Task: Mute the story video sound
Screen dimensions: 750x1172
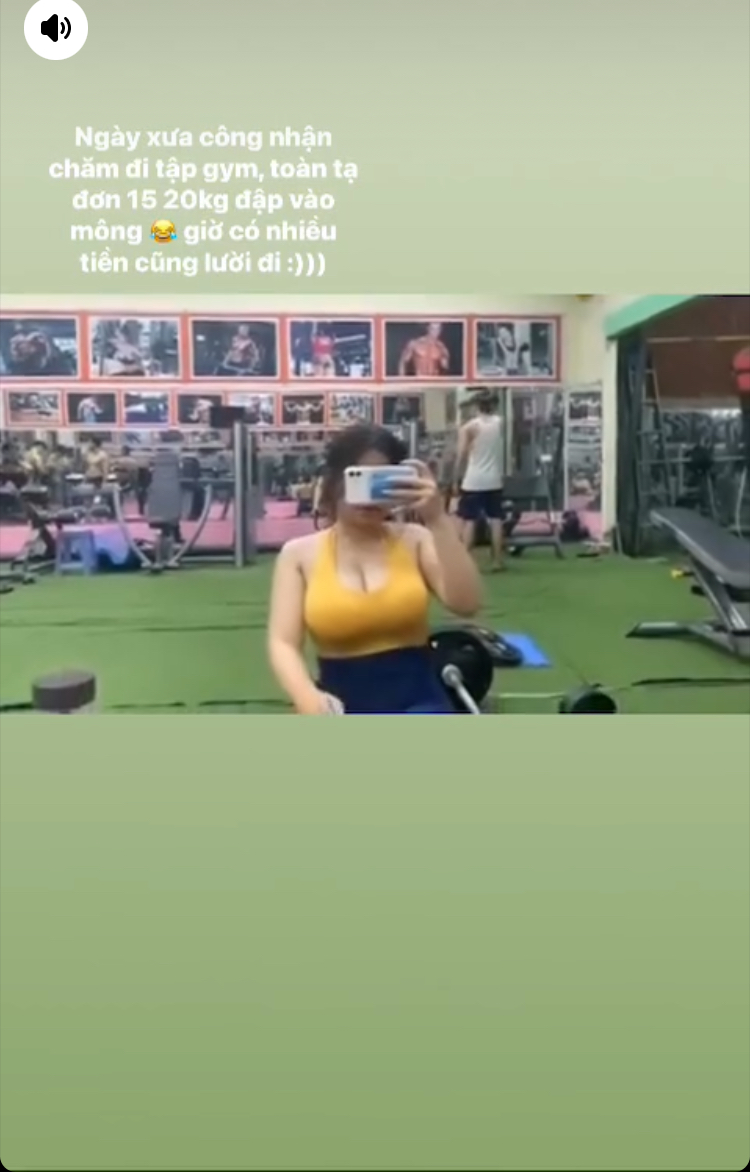Action: (55, 28)
